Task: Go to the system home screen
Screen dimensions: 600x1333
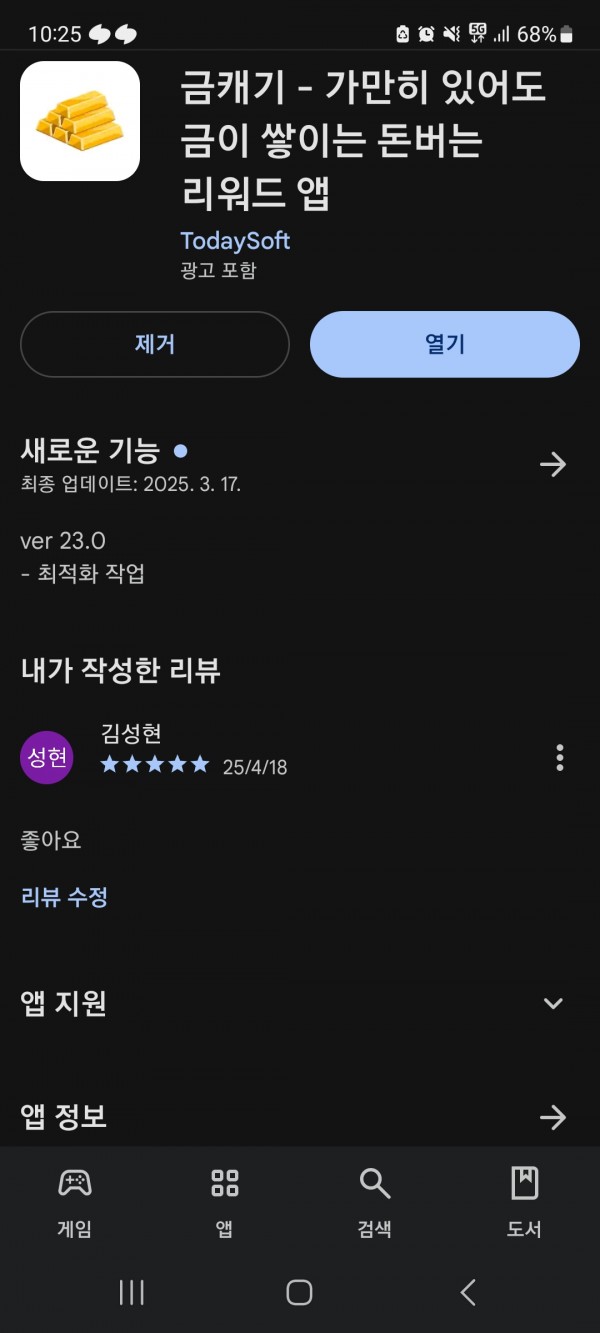Action: [299, 1292]
